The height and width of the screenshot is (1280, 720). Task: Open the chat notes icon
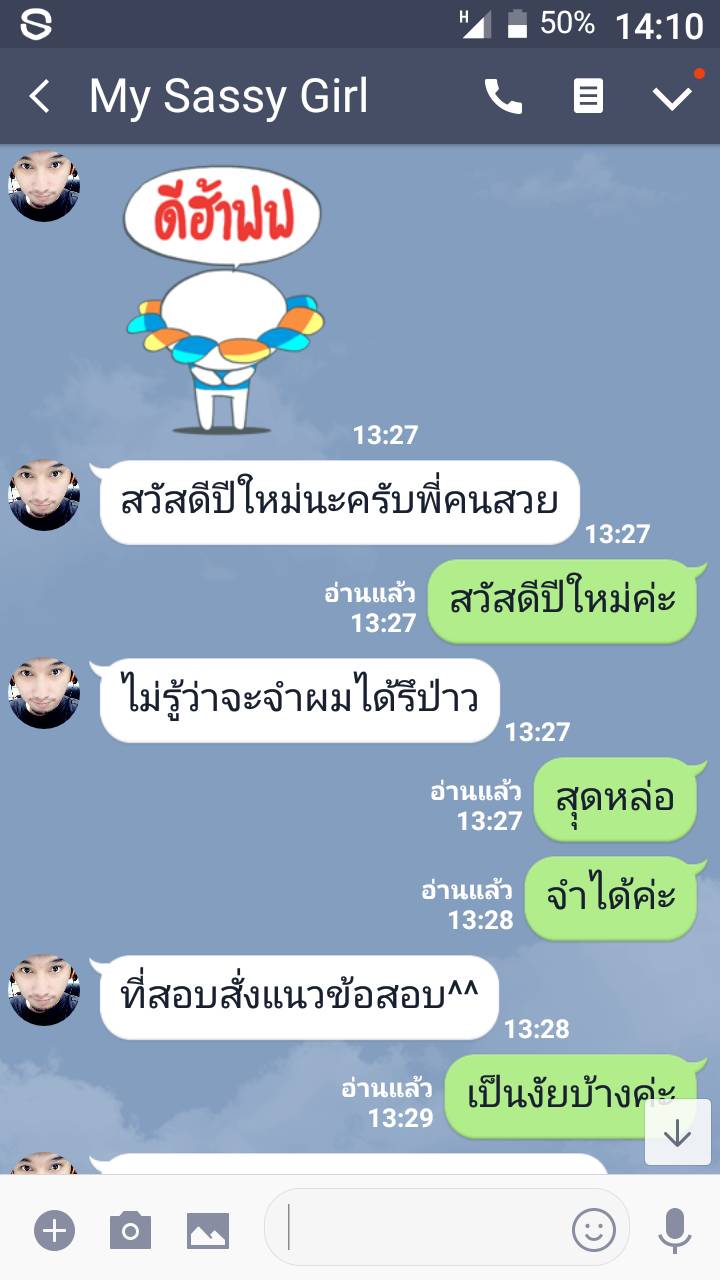pyautogui.click(x=588, y=97)
